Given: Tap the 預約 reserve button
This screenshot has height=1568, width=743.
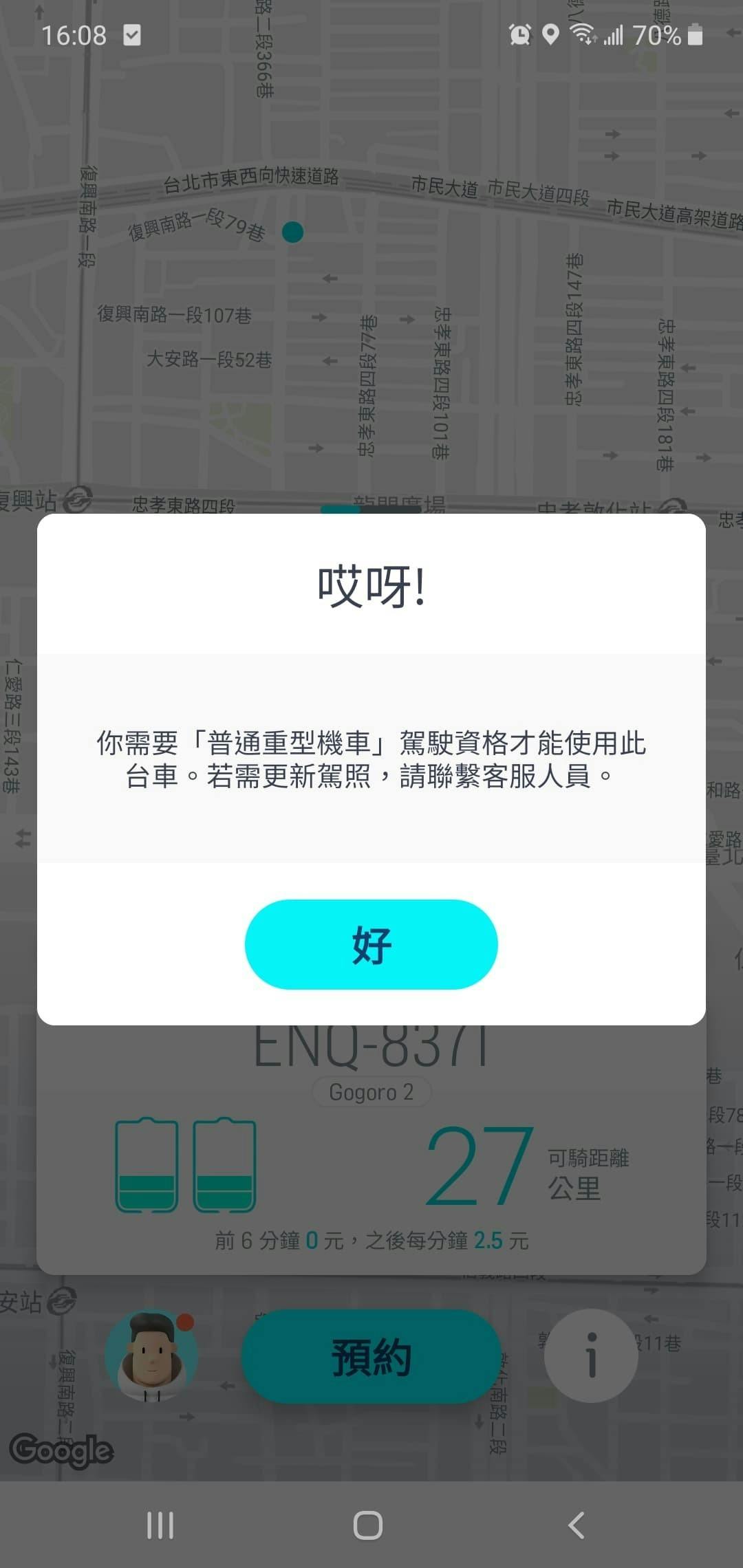Looking at the screenshot, I should point(371,1357).
